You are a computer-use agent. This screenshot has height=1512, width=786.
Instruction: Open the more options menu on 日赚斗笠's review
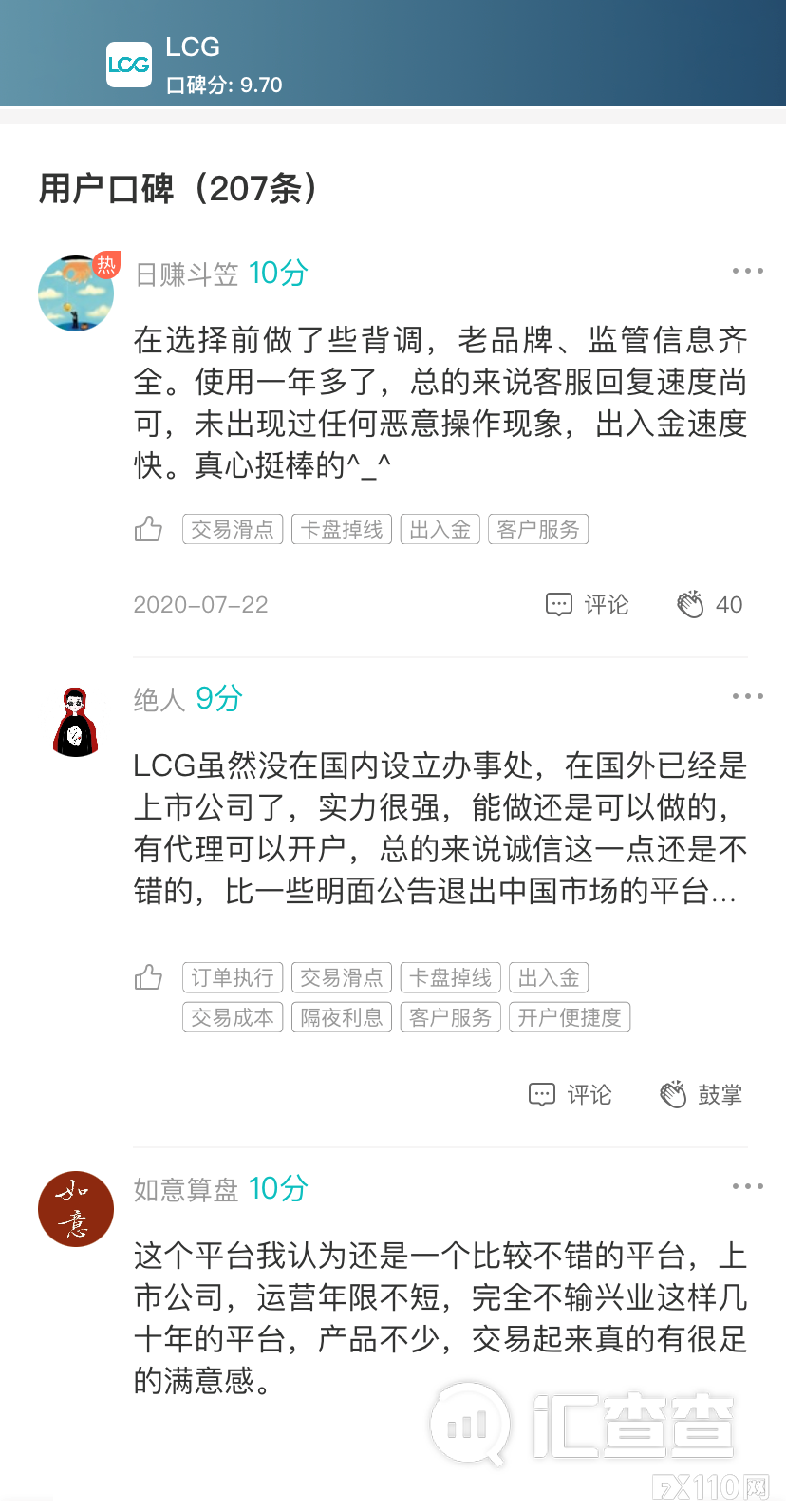coord(748,270)
